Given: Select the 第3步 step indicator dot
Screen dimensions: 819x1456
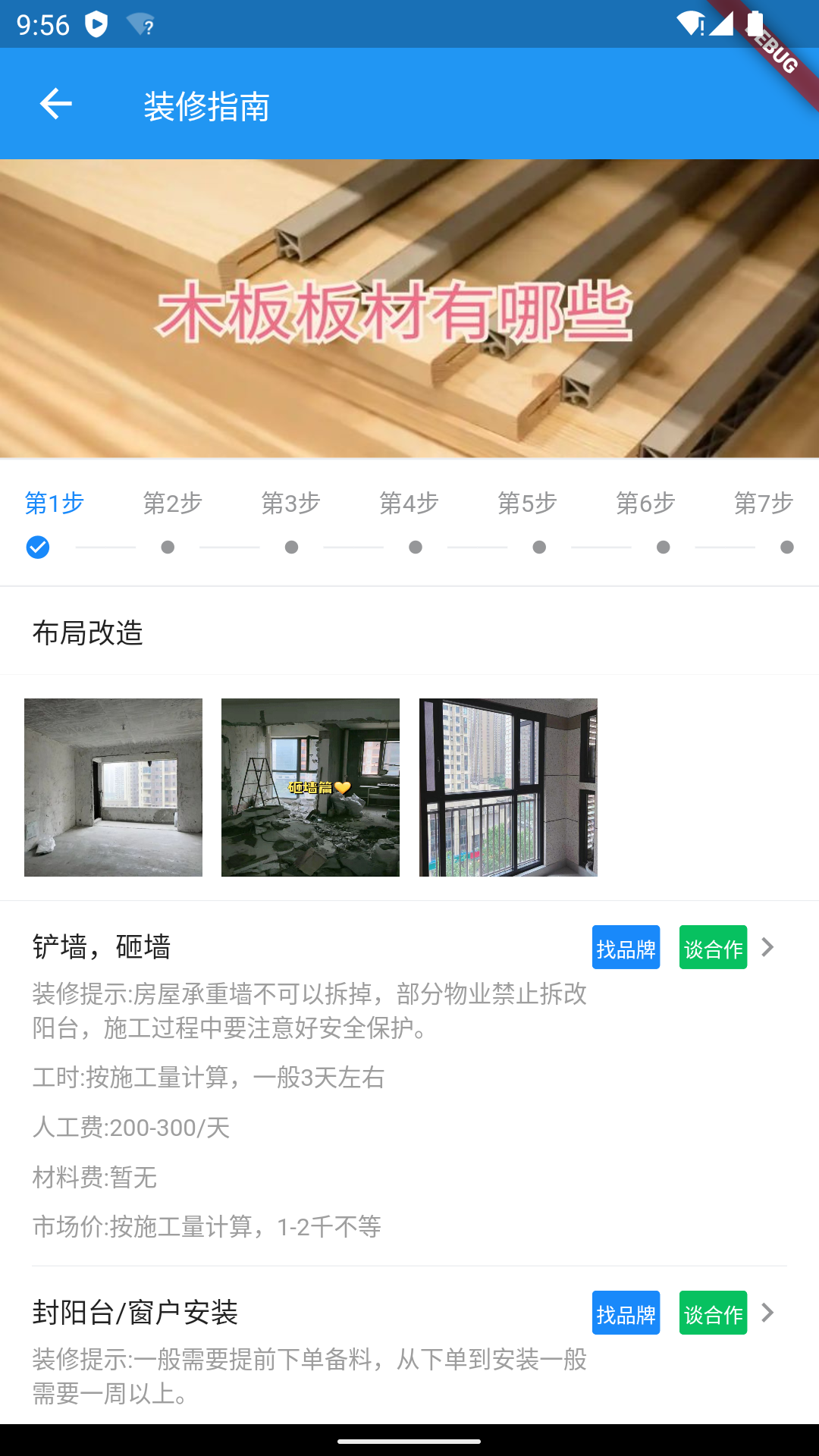Looking at the screenshot, I should tap(291, 545).
